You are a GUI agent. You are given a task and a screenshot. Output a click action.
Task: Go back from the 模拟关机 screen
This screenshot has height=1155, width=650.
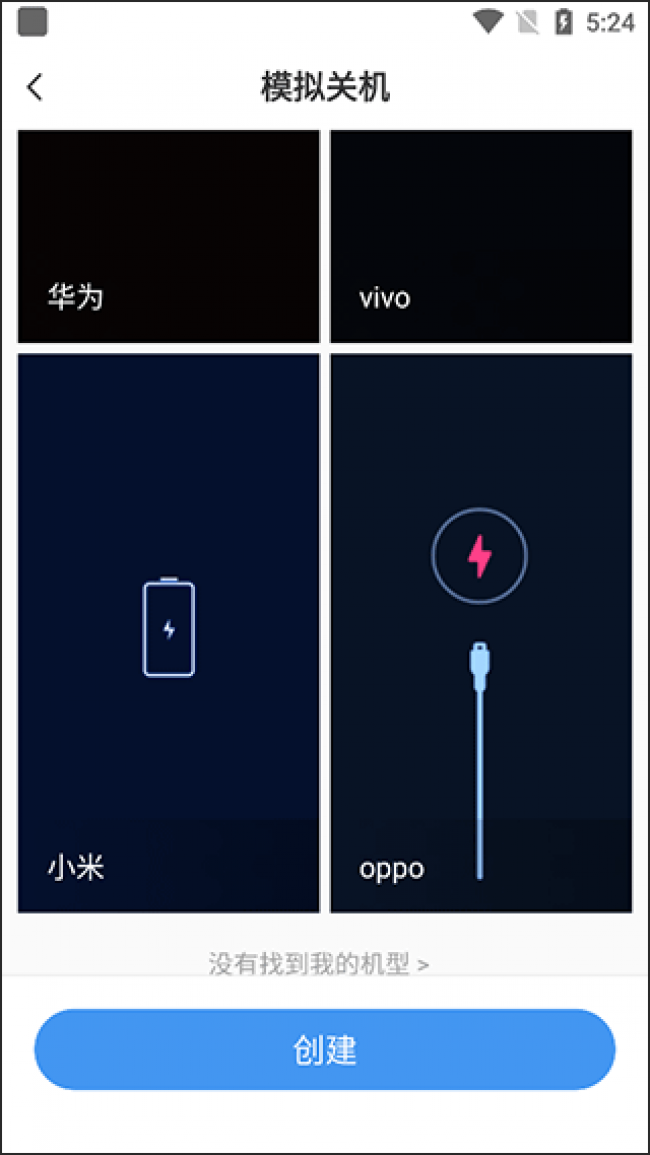click(35, 87)
